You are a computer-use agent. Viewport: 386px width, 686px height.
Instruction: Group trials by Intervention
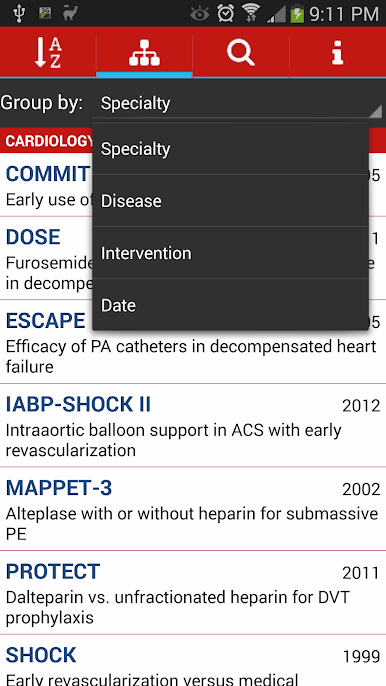pos(231,253)
